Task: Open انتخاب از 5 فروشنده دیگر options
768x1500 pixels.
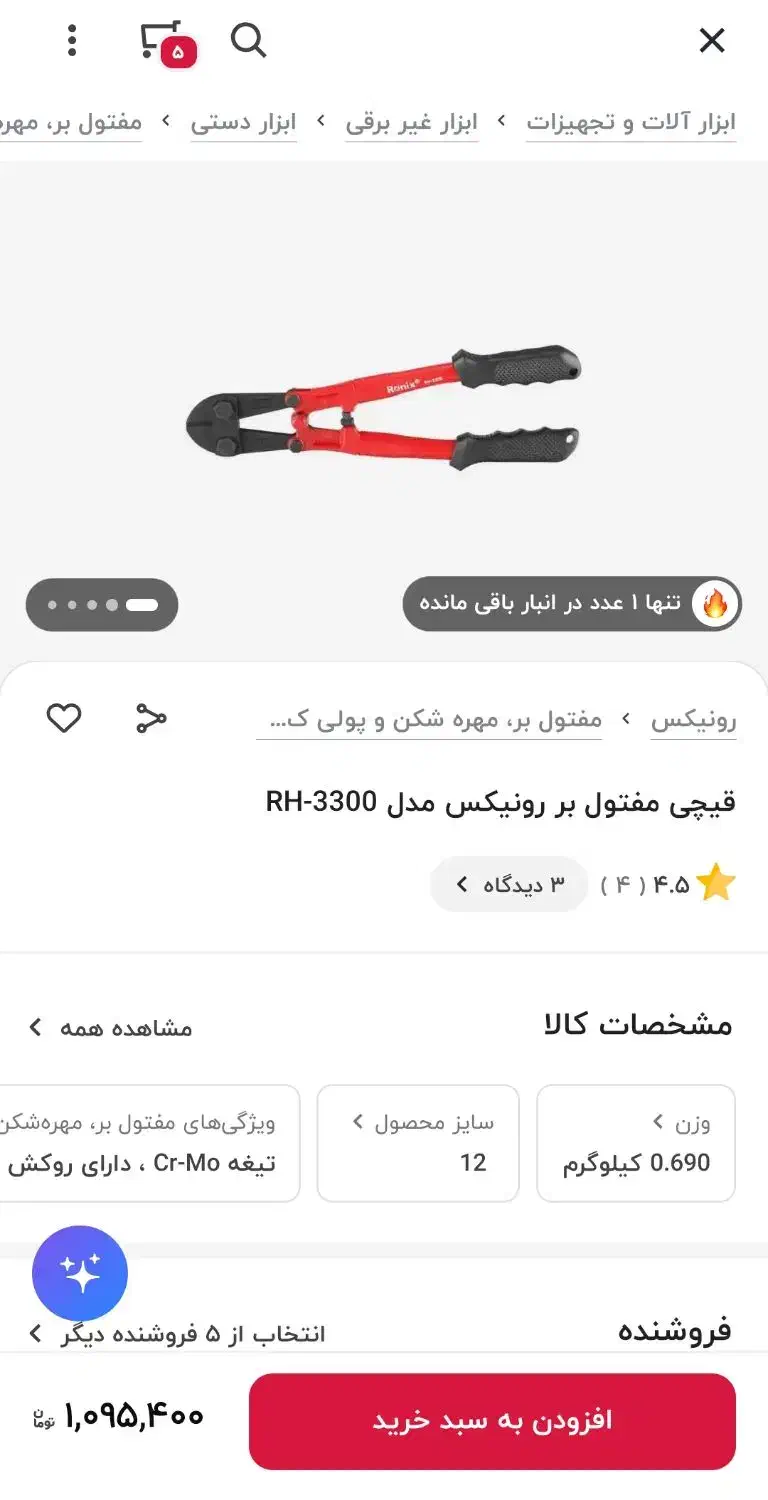Action: [x=180, y=1333]
